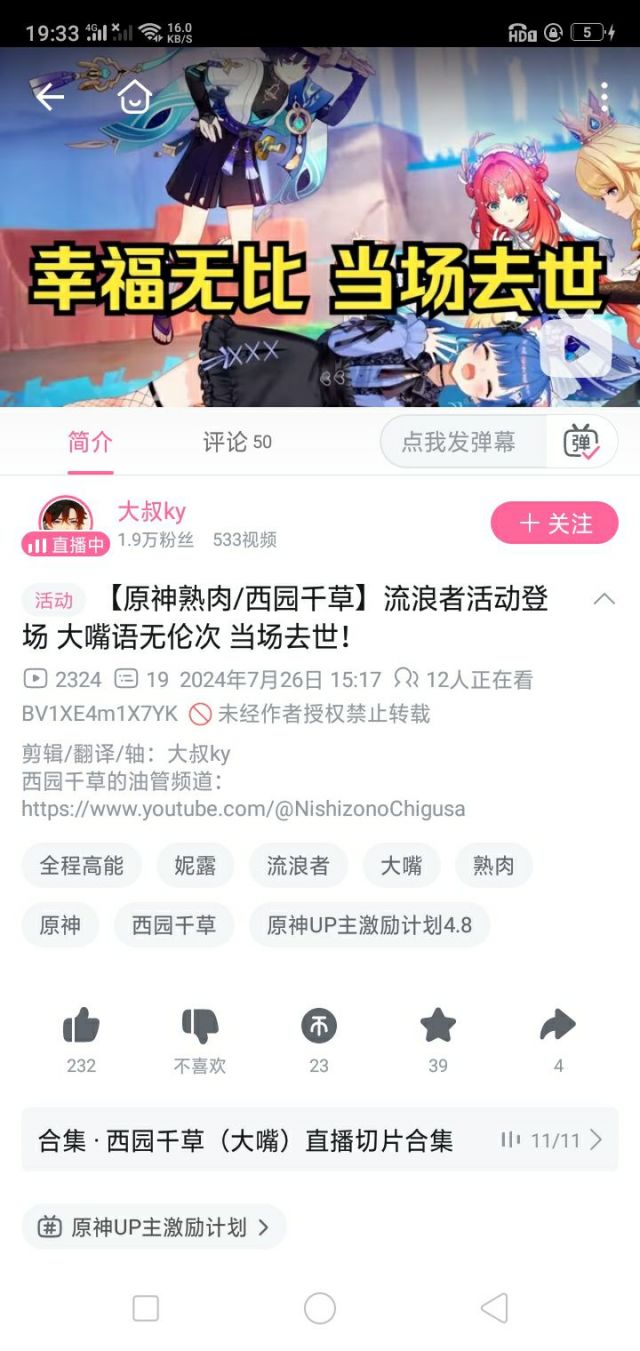Switch to the 评论 tab
Image resolution: width=640 pixels, height=1351 pixels.
[237, 442]
